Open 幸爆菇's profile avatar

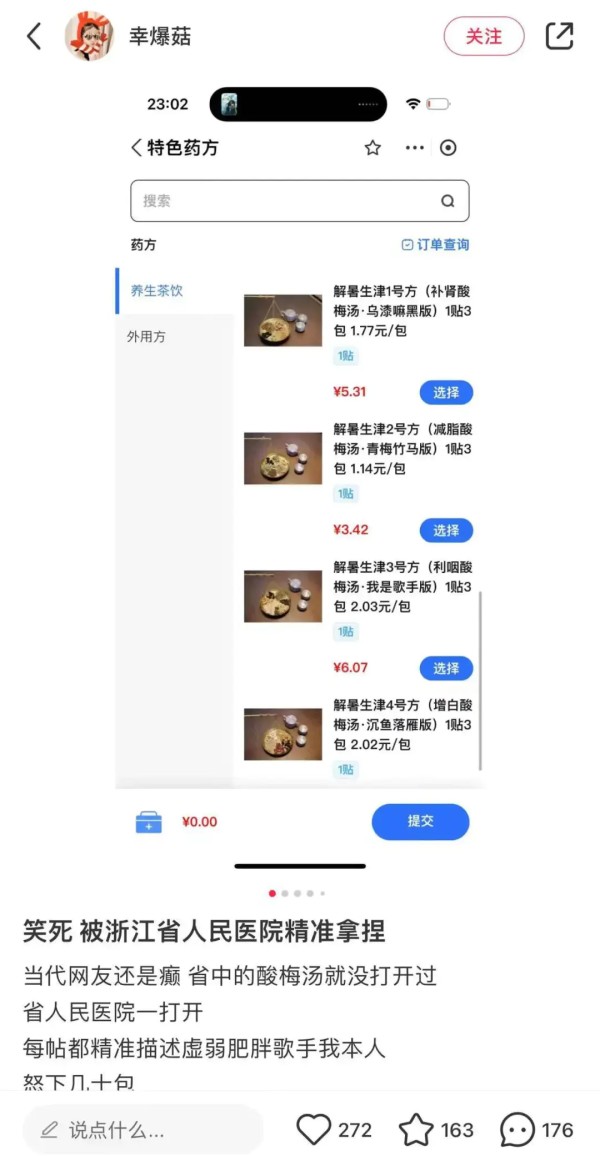pyautogui.click(x=89, y=37)
